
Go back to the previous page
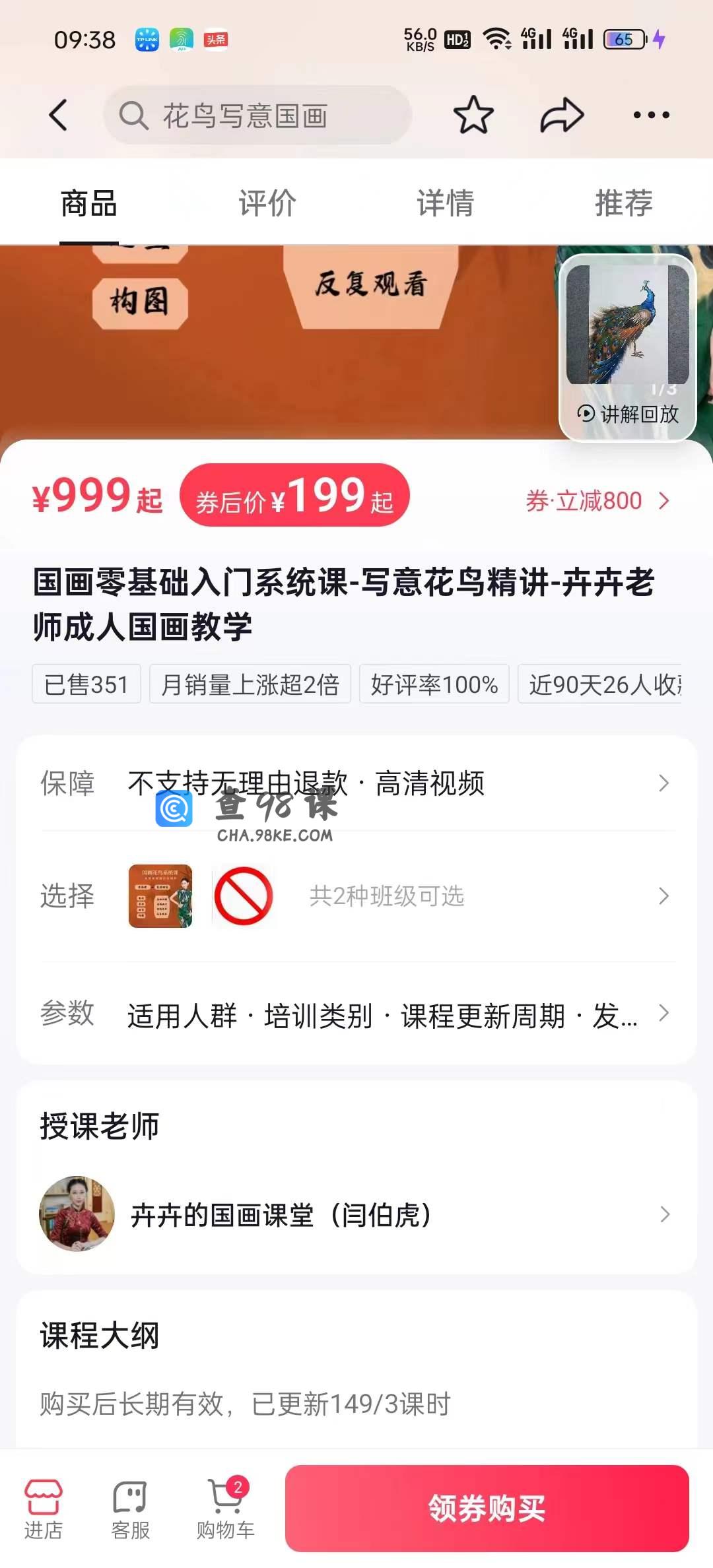point(58,115)
